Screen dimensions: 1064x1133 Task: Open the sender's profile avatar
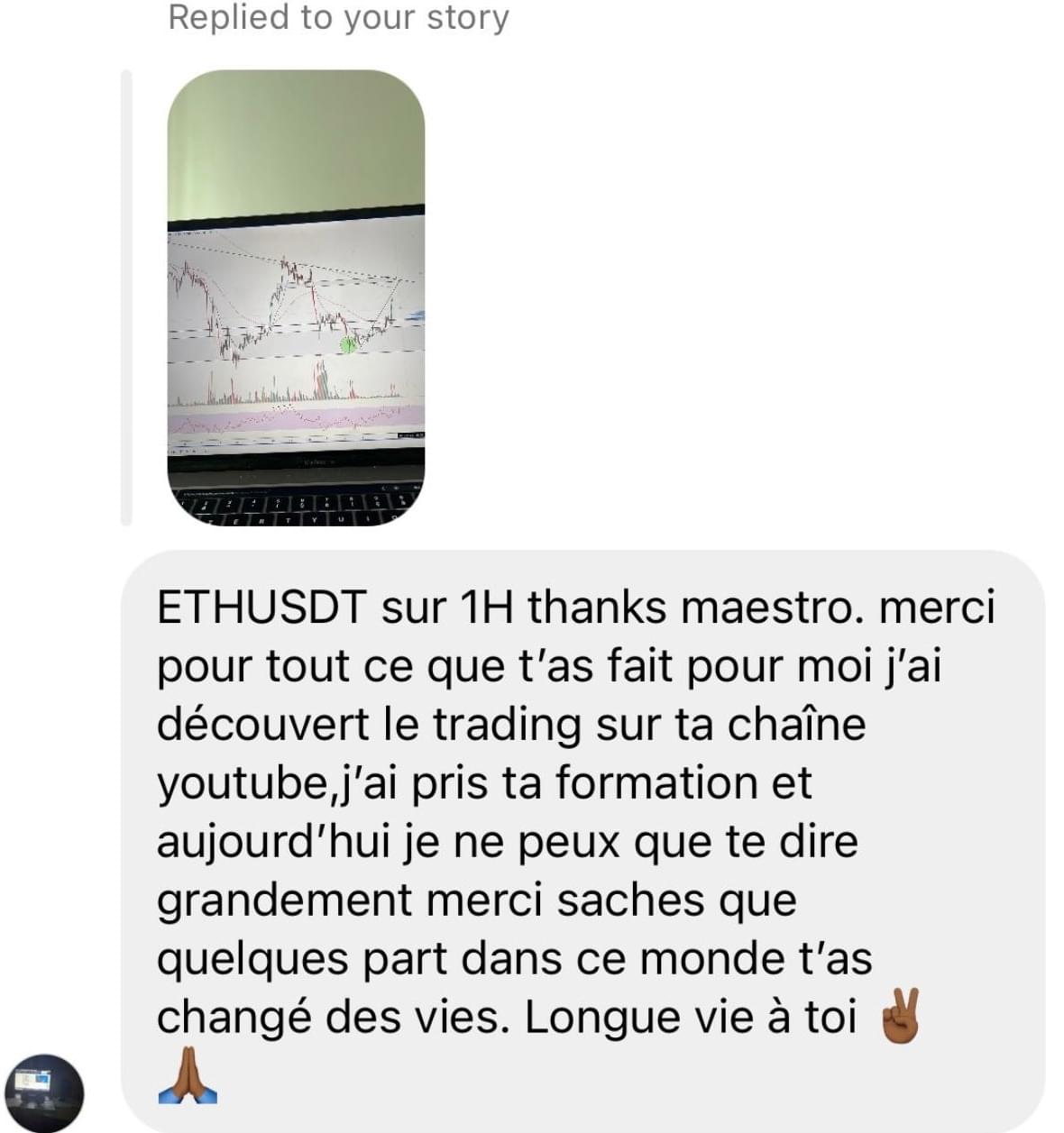click(x=44, y=1092)
